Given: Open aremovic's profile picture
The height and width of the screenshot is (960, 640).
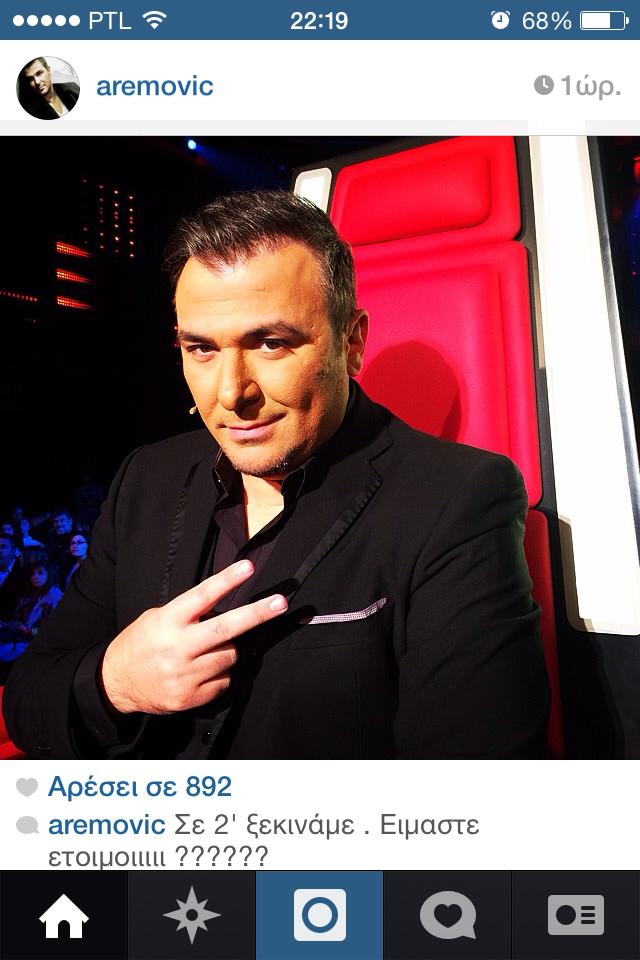Looking at the screenshot, I should tap(48, 87).
